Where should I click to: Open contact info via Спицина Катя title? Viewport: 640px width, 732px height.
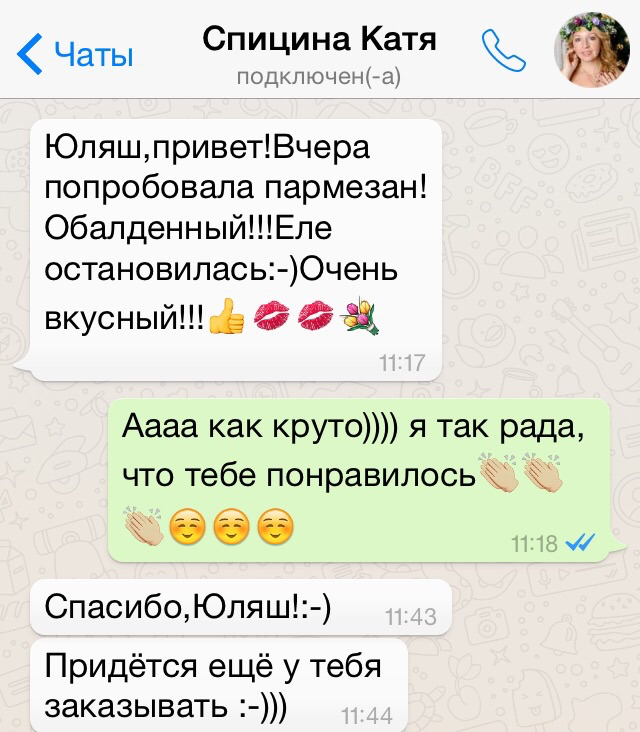(x=319, y=40)
